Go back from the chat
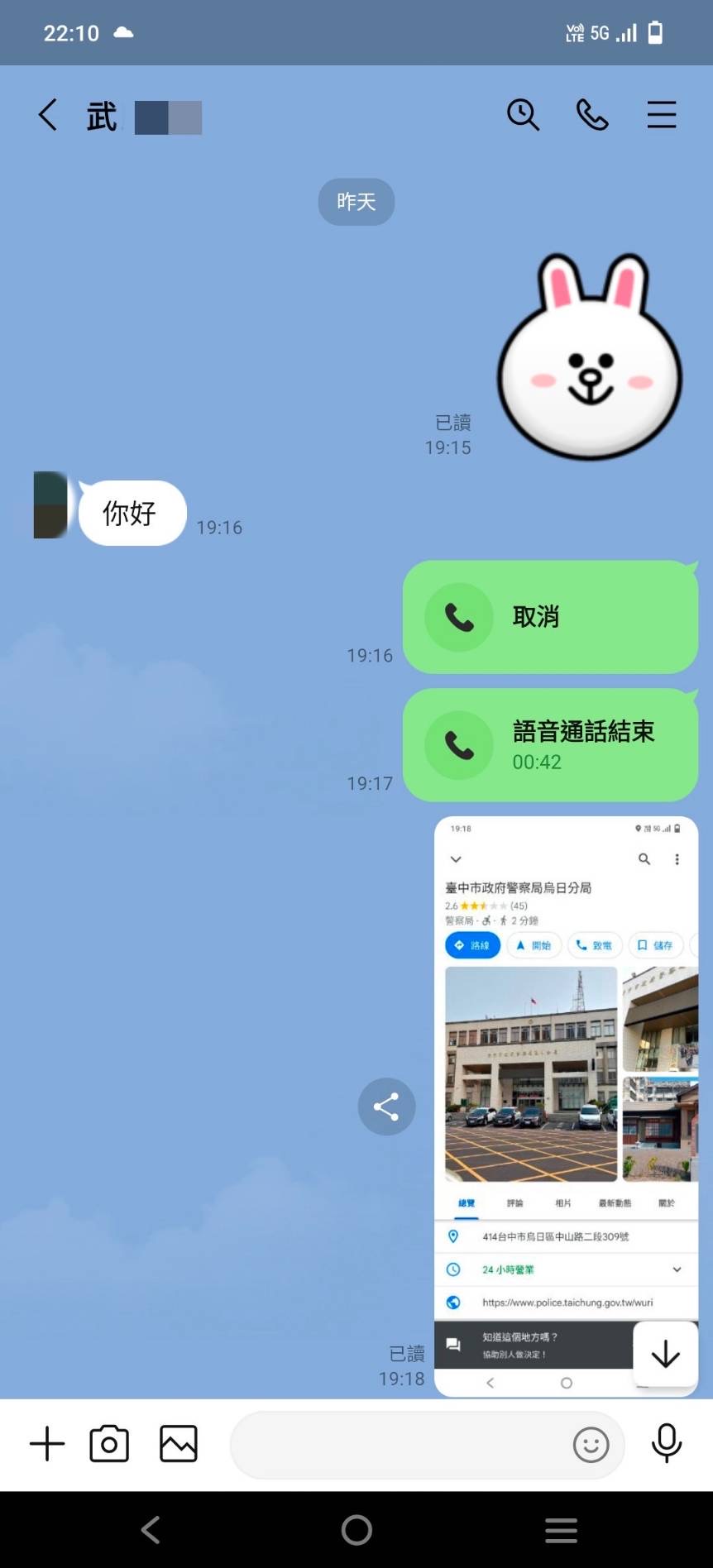The image size is (713, 1568). (x=48, y=115)
